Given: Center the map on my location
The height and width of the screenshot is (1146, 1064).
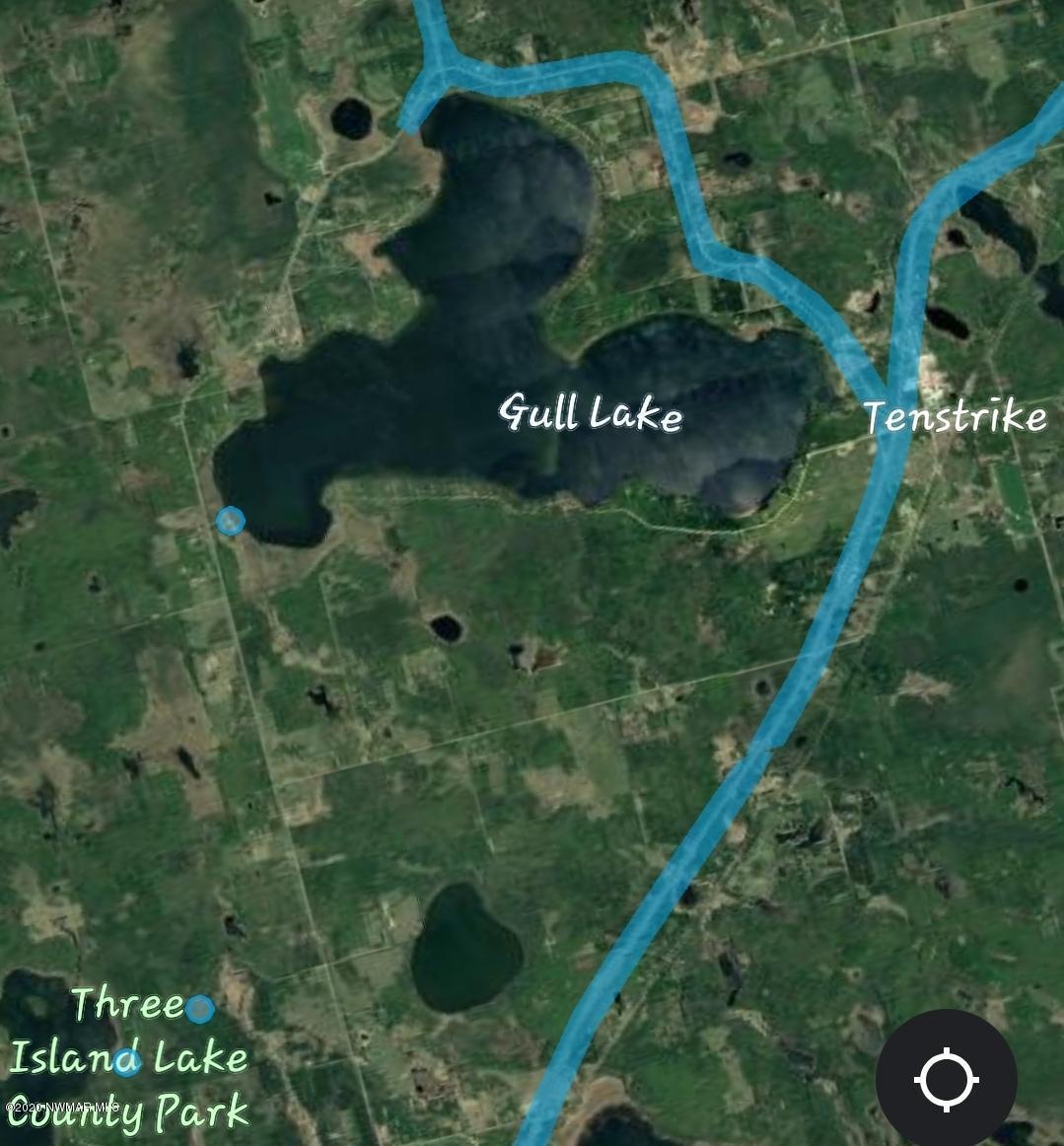Looking at the screenshot, I should pos(946,1079).
